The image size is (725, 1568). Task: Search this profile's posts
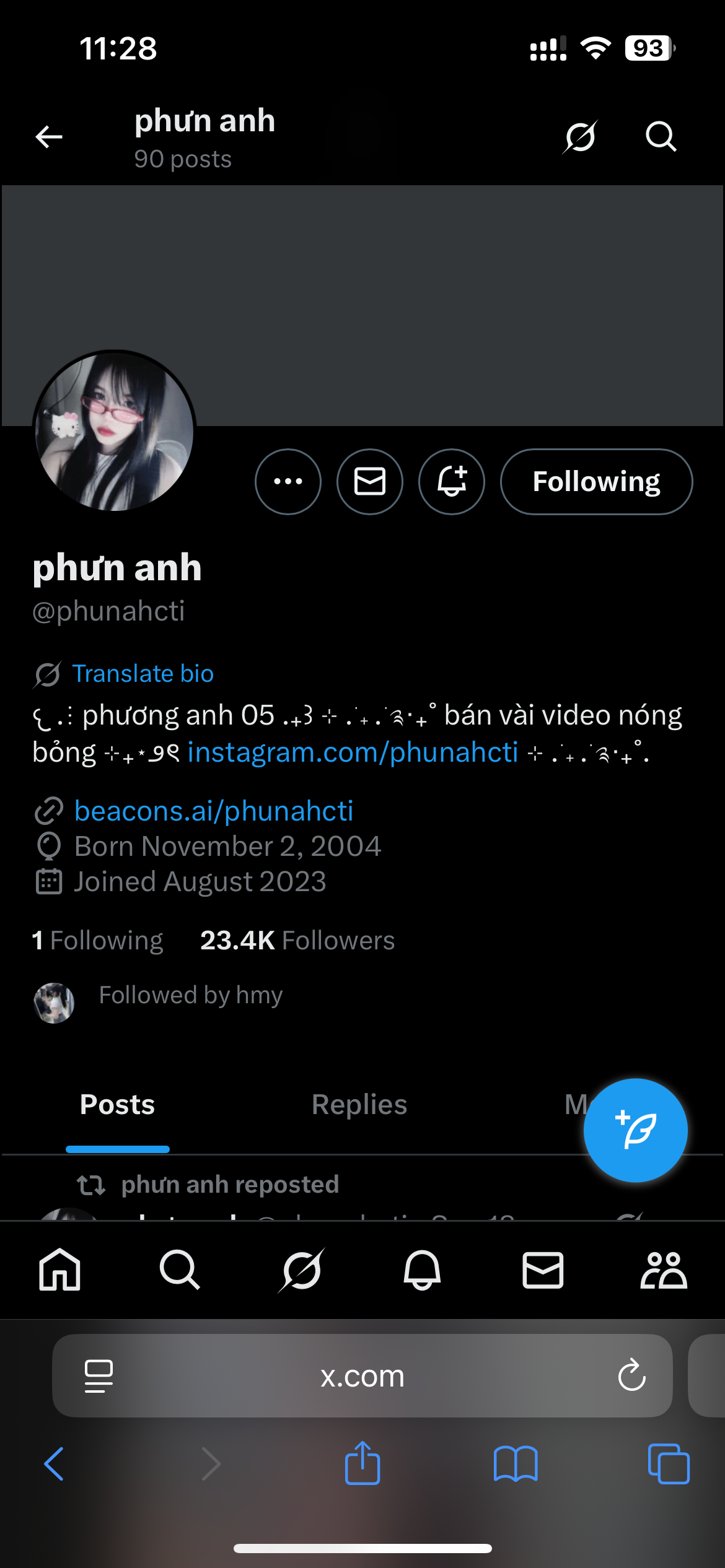click(661, 137)
